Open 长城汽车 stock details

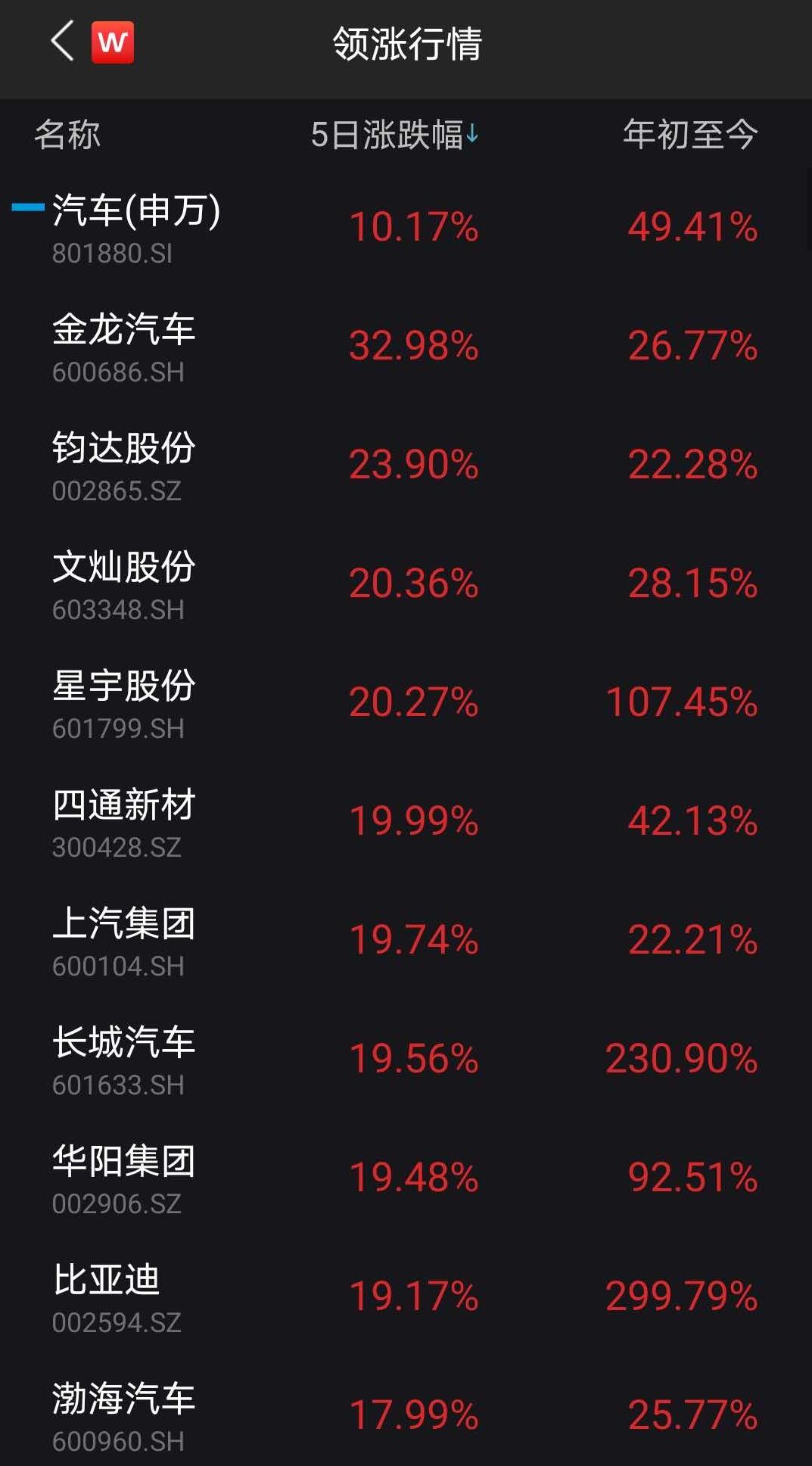coord(406,1060)
